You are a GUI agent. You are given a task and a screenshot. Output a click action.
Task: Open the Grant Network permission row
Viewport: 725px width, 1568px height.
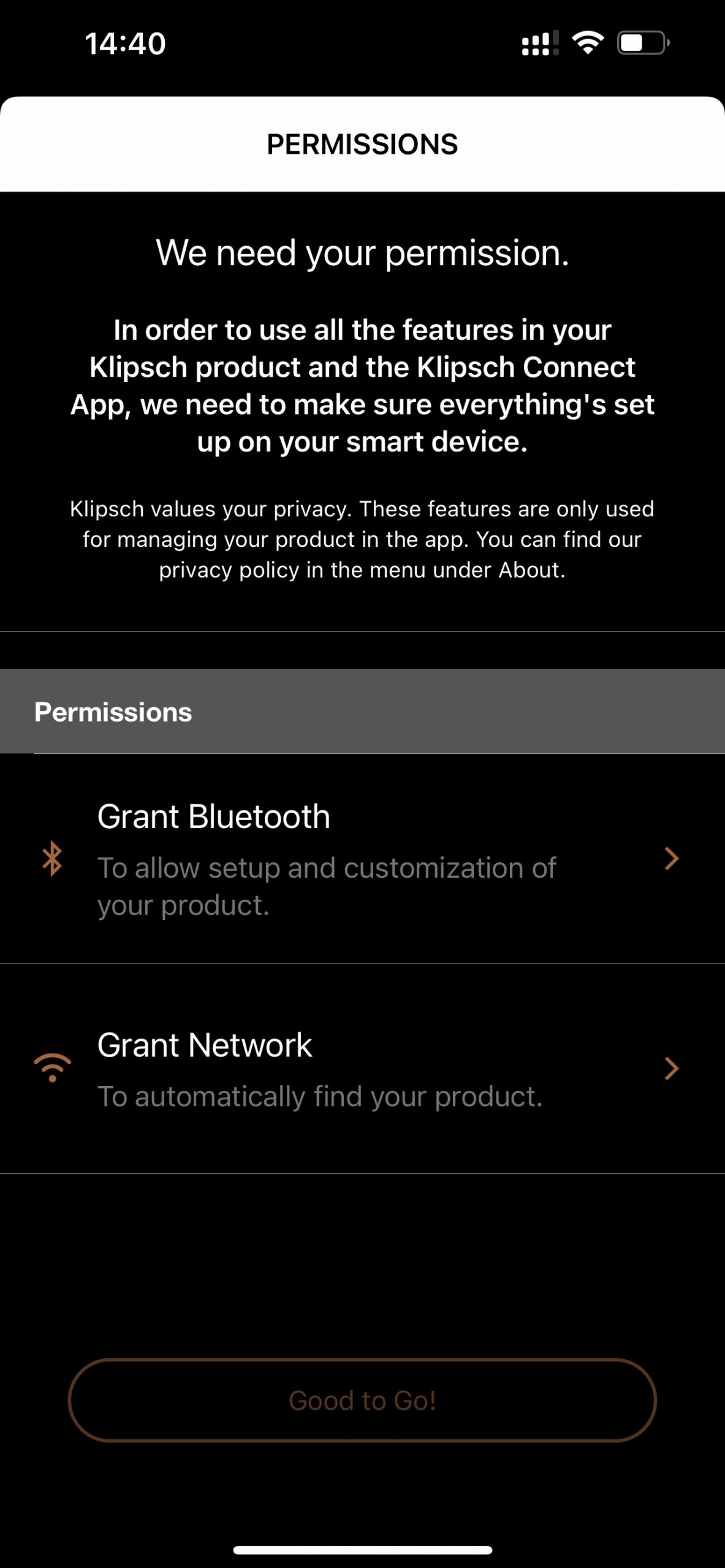coord(362,1068)
